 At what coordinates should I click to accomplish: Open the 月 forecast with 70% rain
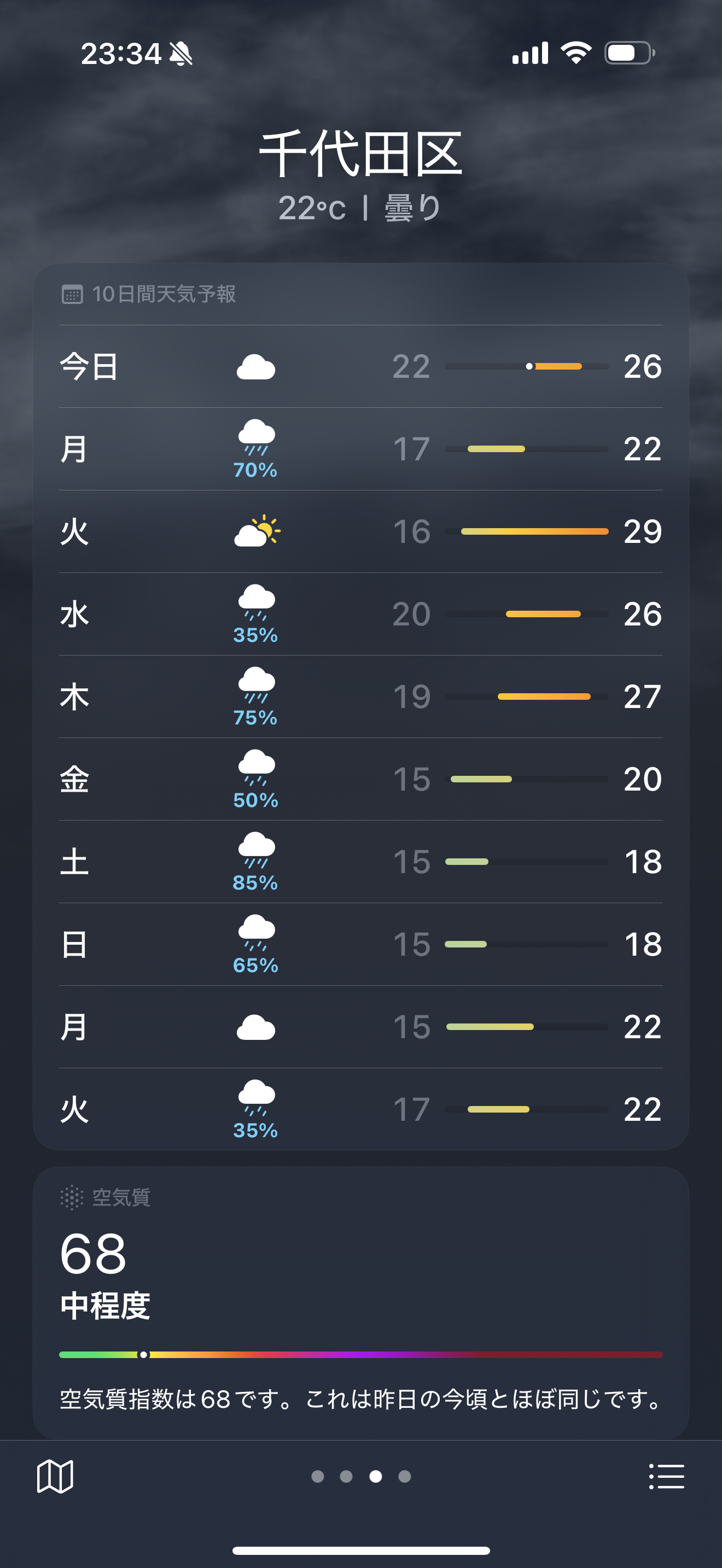point(361,449)
